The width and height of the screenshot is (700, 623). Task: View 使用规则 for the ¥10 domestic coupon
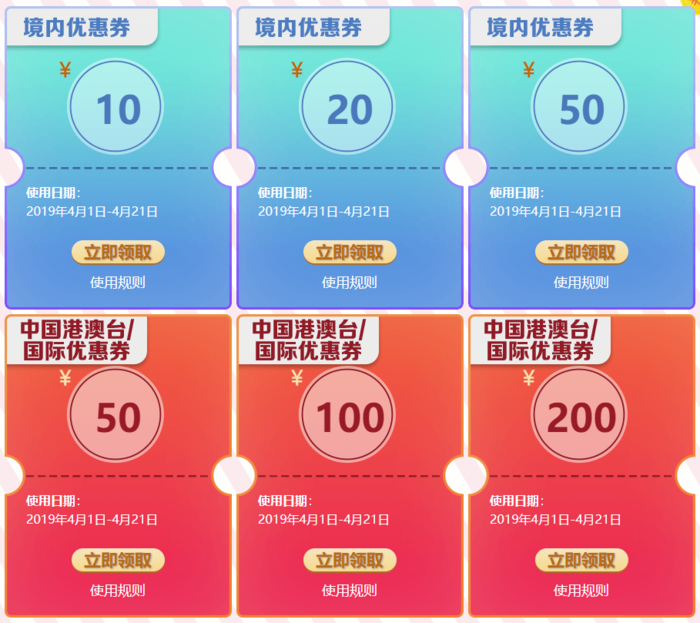click(118, 282)
